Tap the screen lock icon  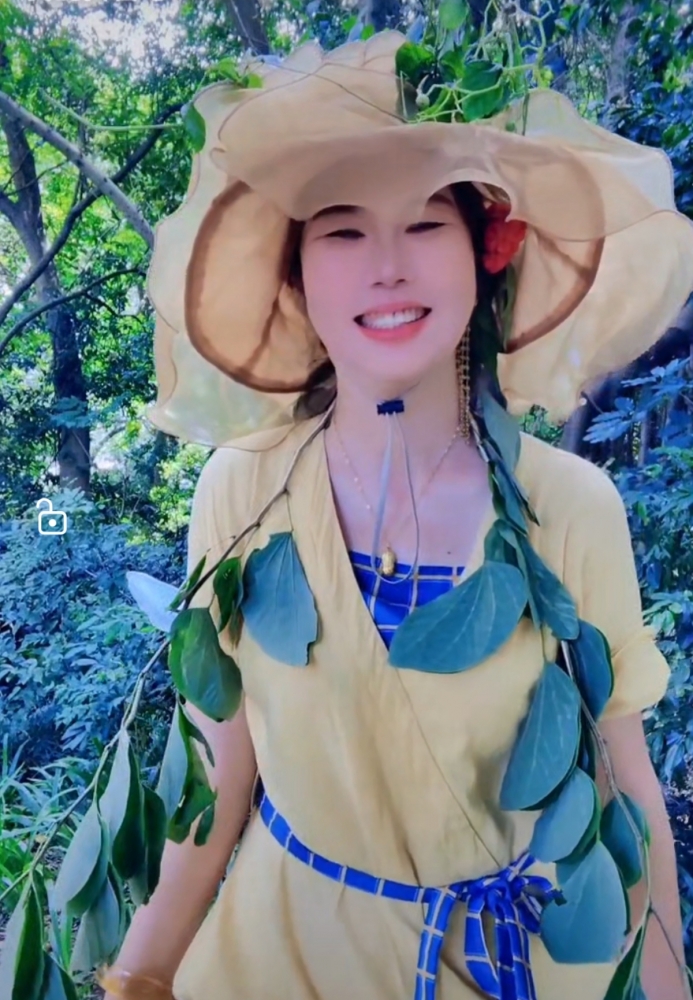pos(51,518)
